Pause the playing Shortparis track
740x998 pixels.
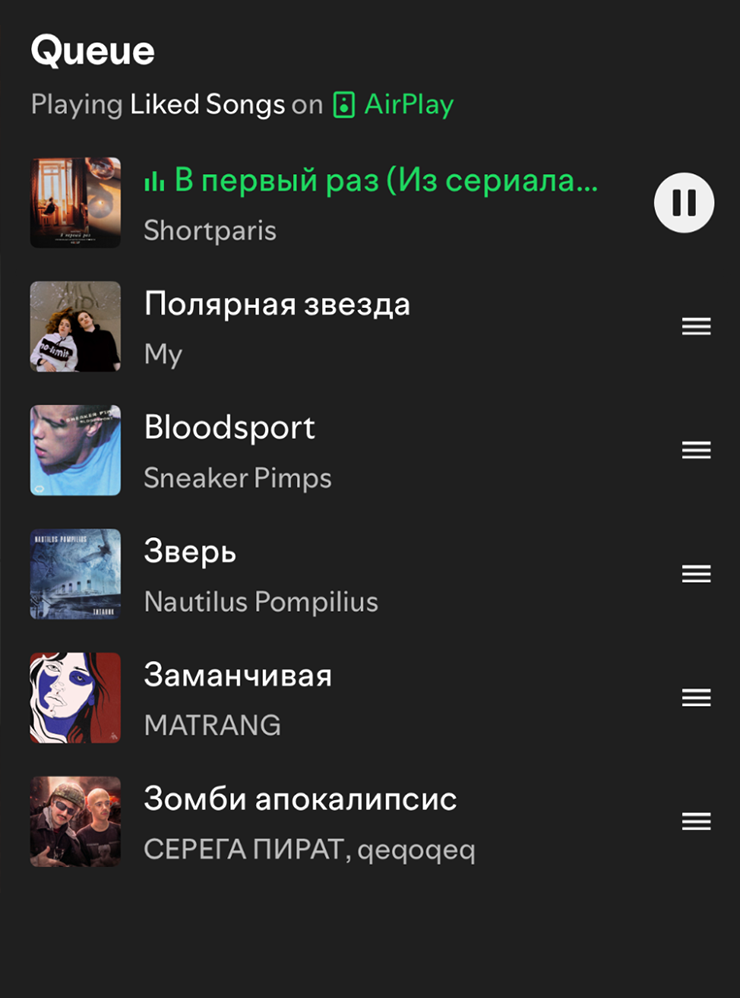[684, 203]
